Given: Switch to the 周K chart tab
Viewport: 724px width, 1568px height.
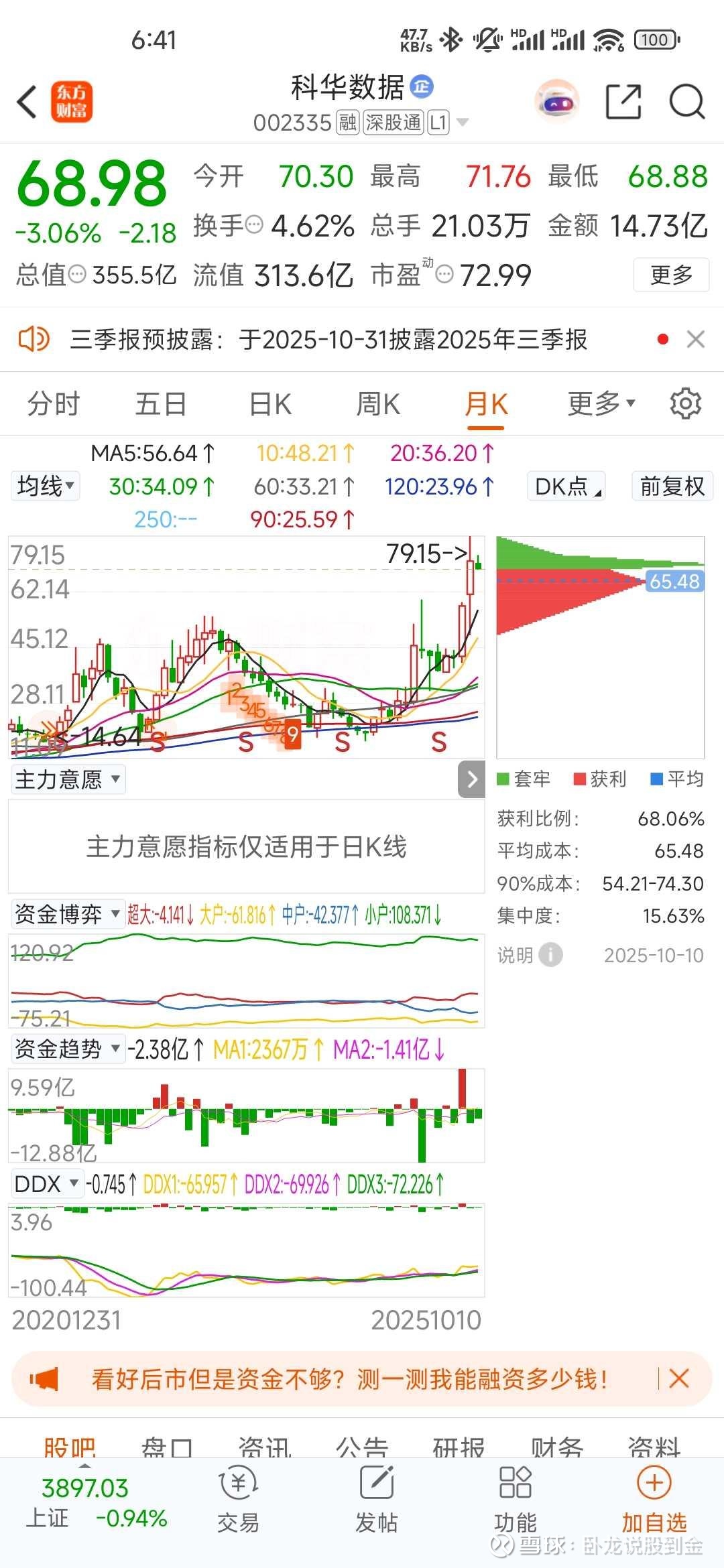Looking at the screenshot, I should [x=378, y=404].
